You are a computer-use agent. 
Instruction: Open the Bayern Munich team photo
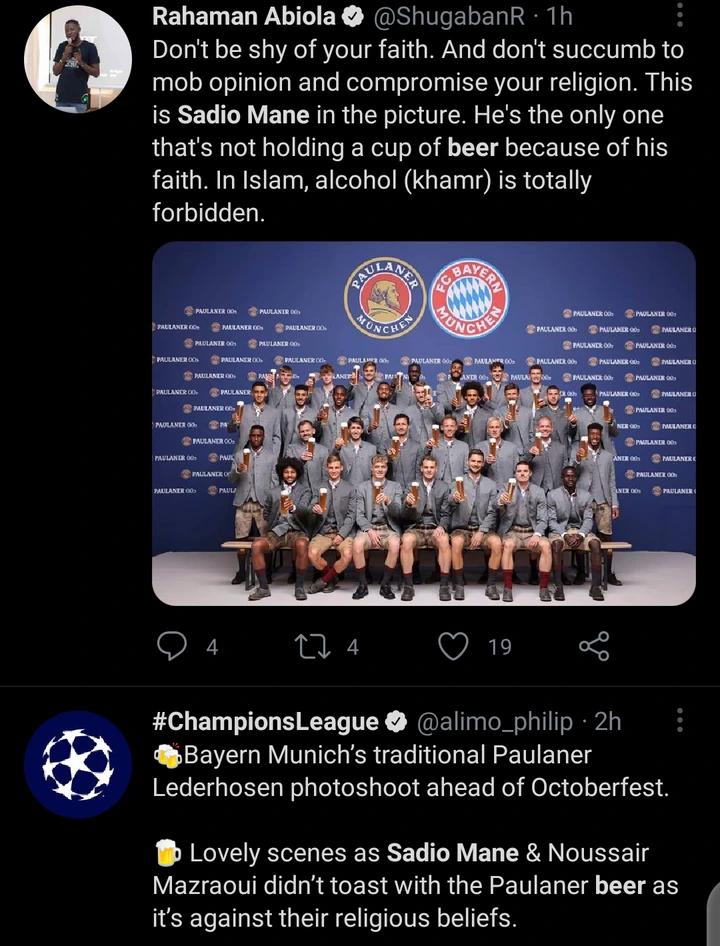point(424,423)
